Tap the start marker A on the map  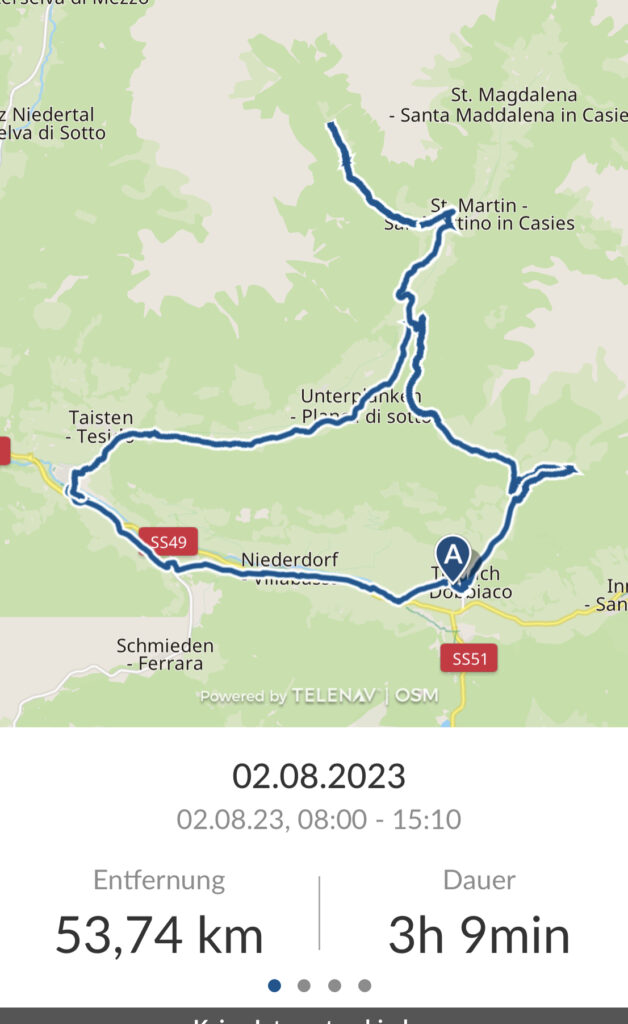point(453,558)
